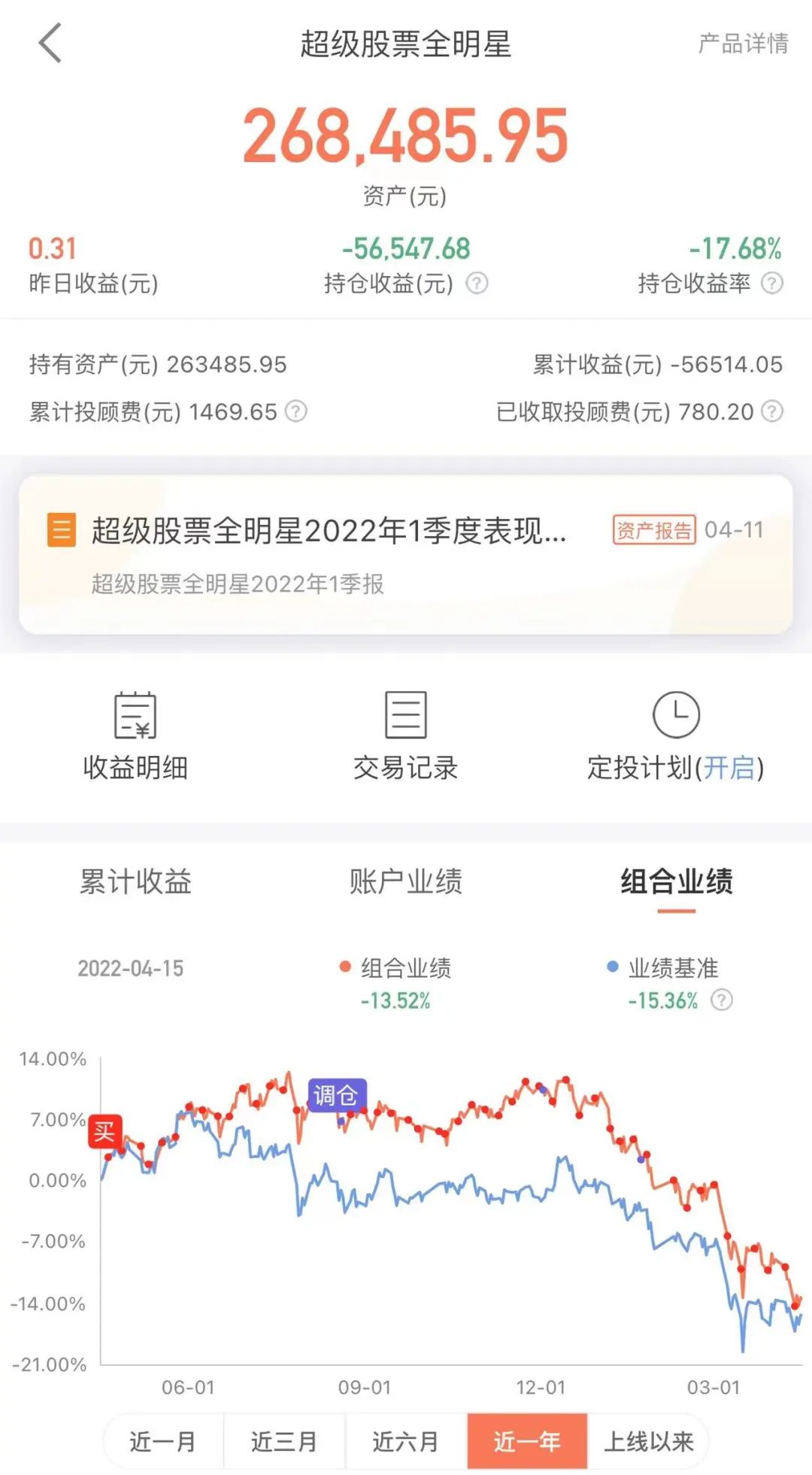Show 上线以来 chart range

pyautogui.click(x=648, y=1441)
